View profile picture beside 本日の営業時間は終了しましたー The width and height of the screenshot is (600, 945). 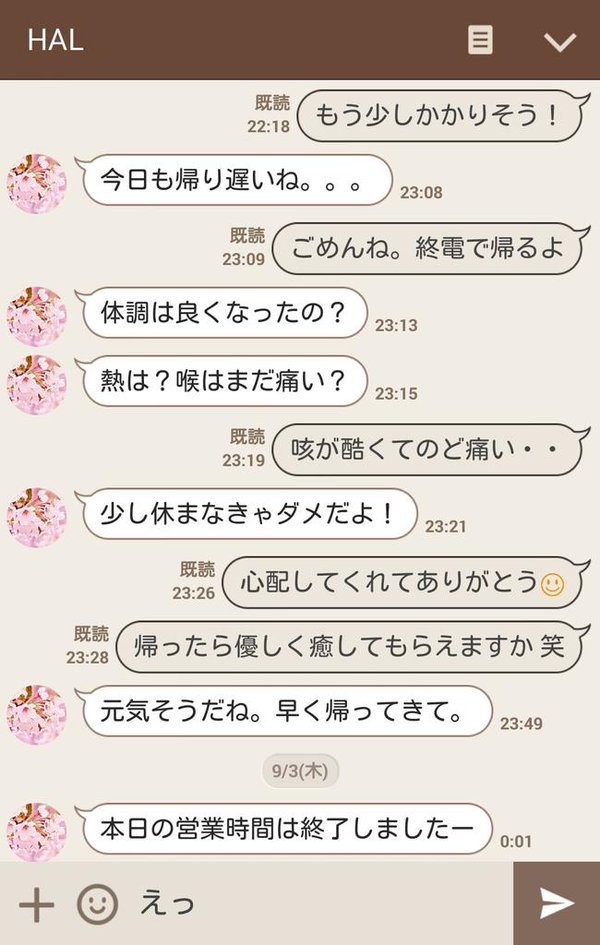37,832
